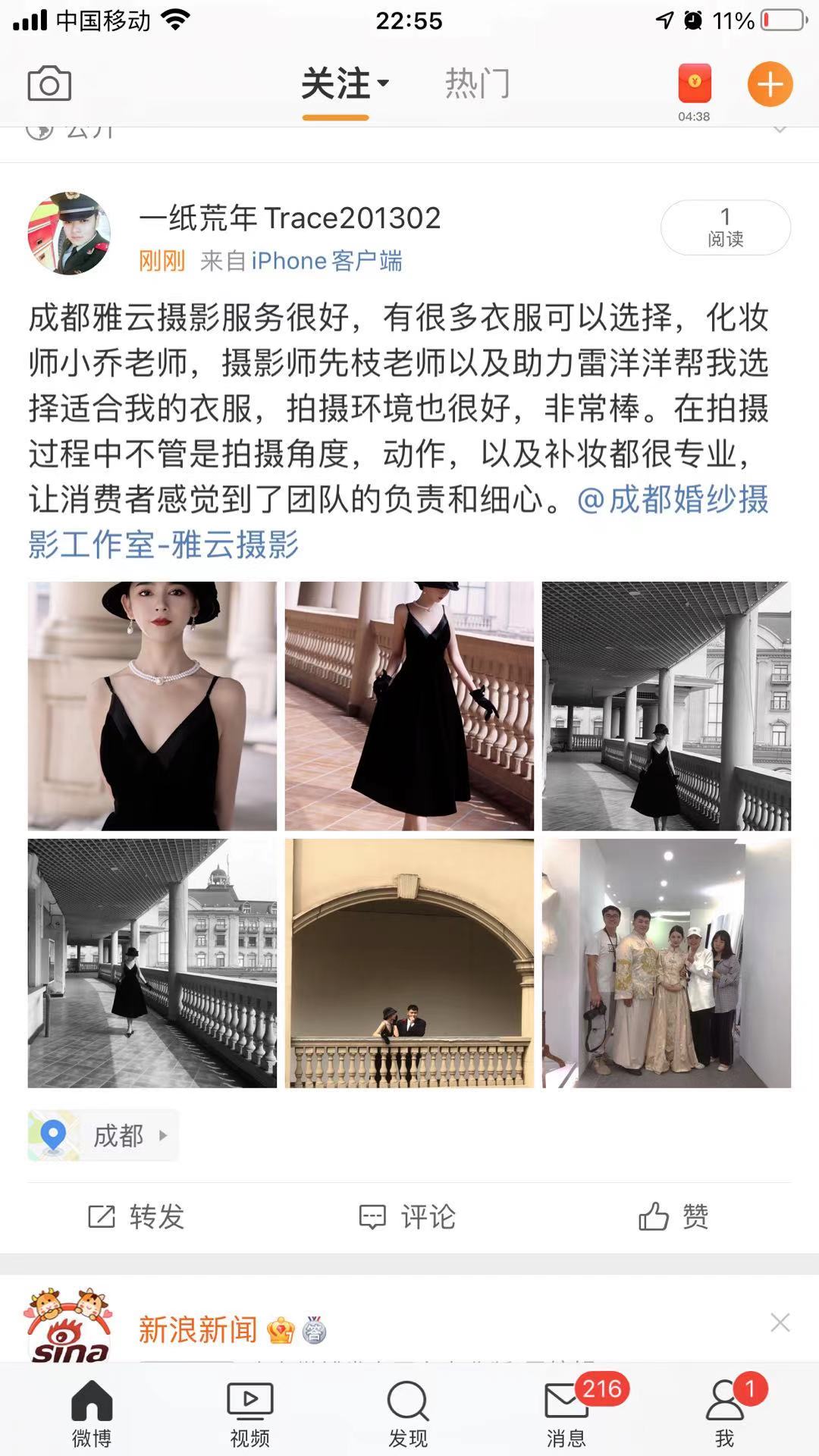
Task: Switch to the 热门 tab
Action: (x=477, y=83)
